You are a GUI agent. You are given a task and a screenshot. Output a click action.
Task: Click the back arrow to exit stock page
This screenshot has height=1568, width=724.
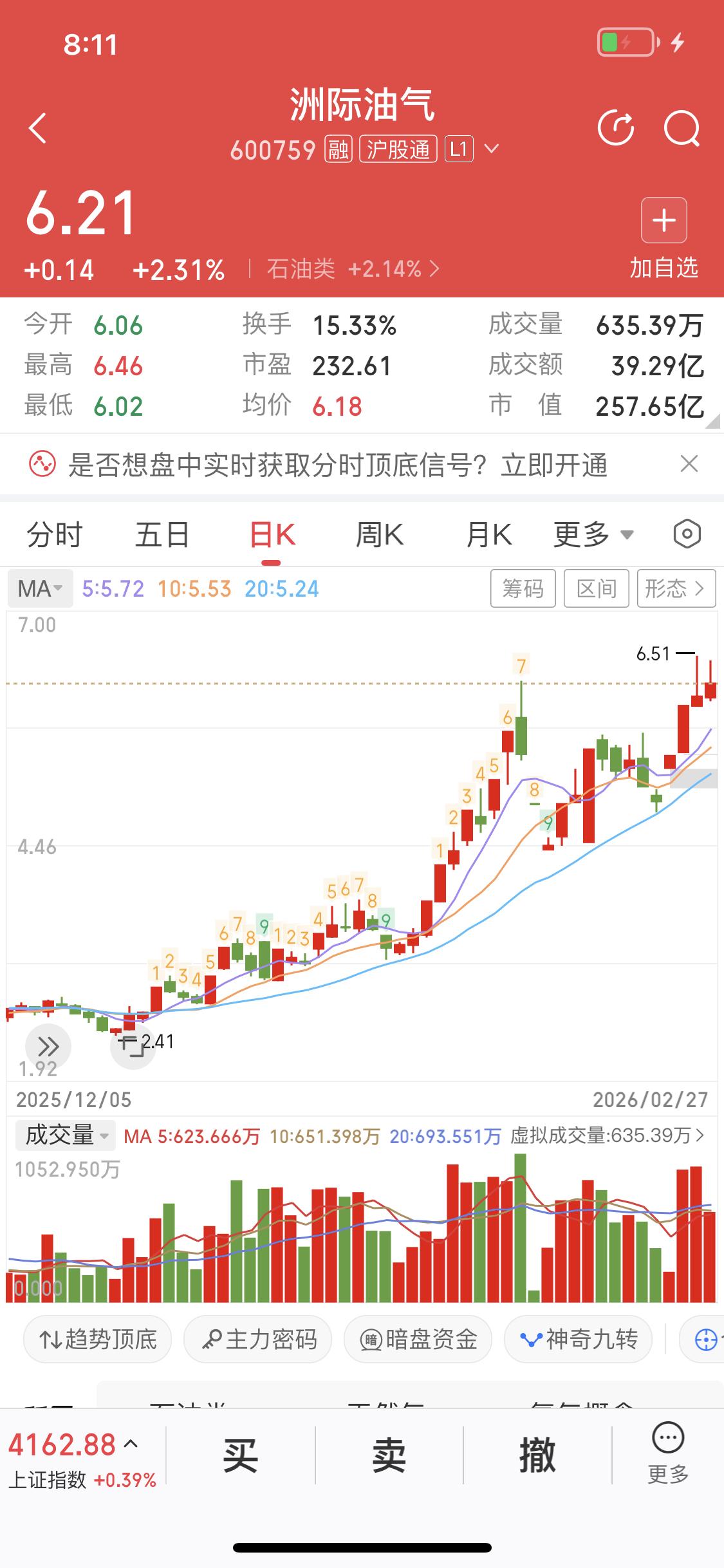pyautogui.click(x=37, y=128)
